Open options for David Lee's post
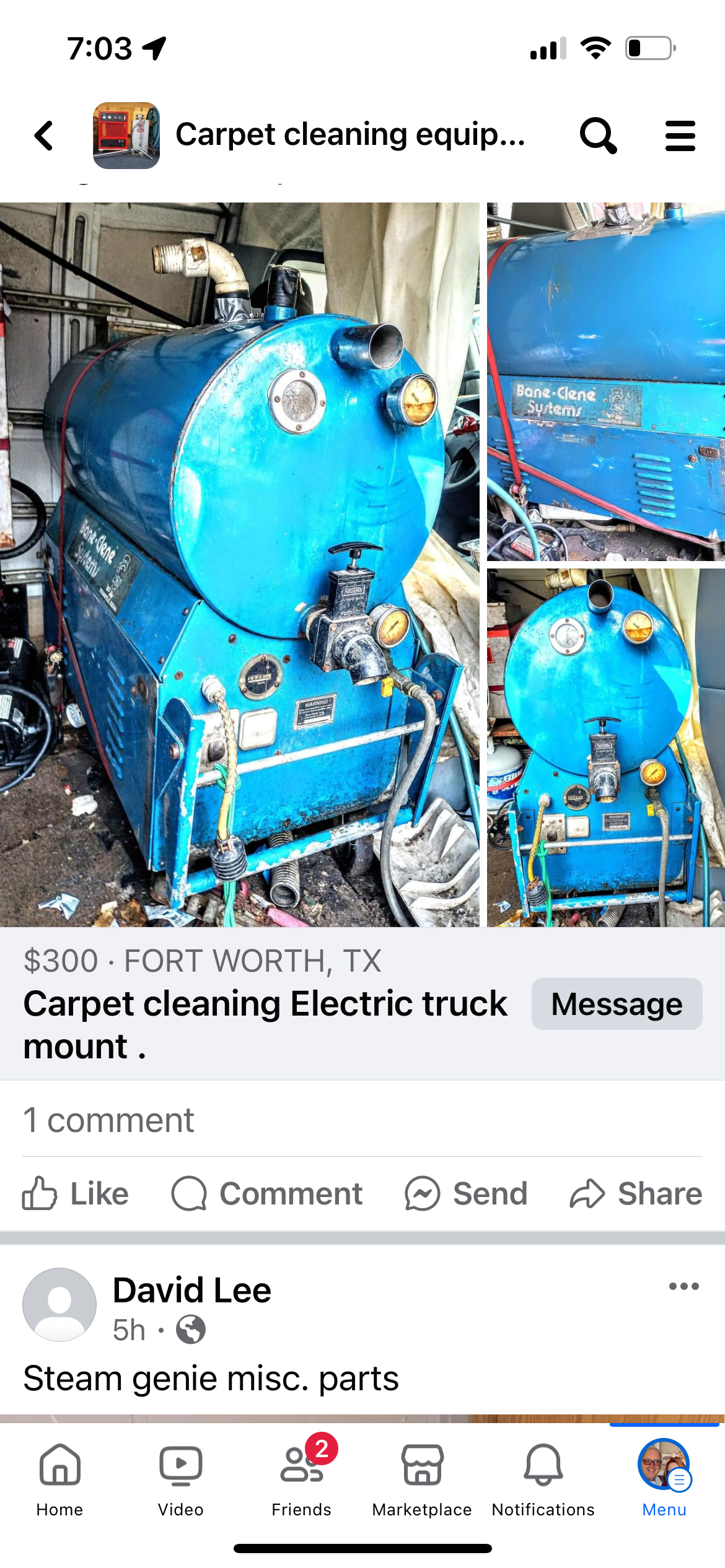This screenshot has width=725, height=1568. point(683,1286)
